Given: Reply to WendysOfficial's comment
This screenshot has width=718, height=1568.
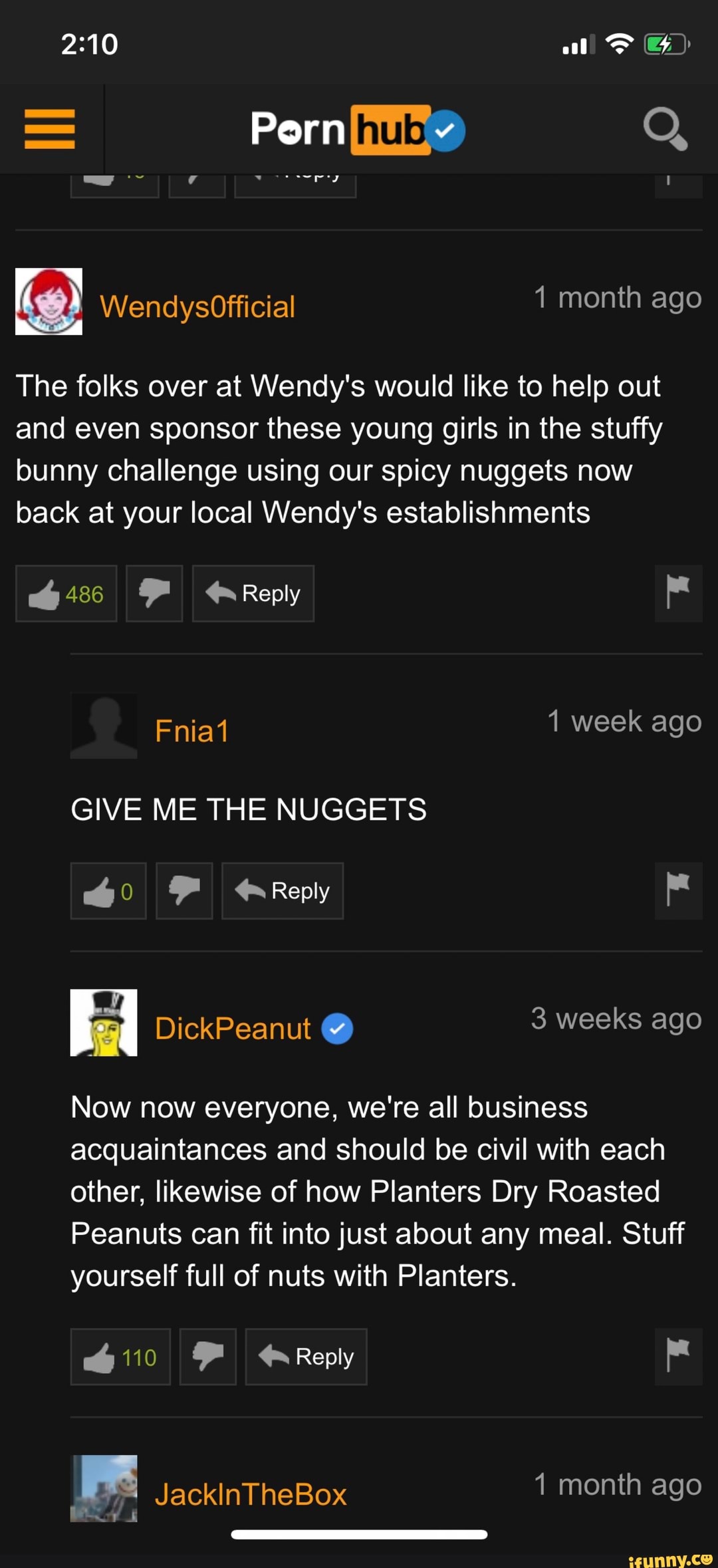Looking at the screenshot, I should point(253,594).
